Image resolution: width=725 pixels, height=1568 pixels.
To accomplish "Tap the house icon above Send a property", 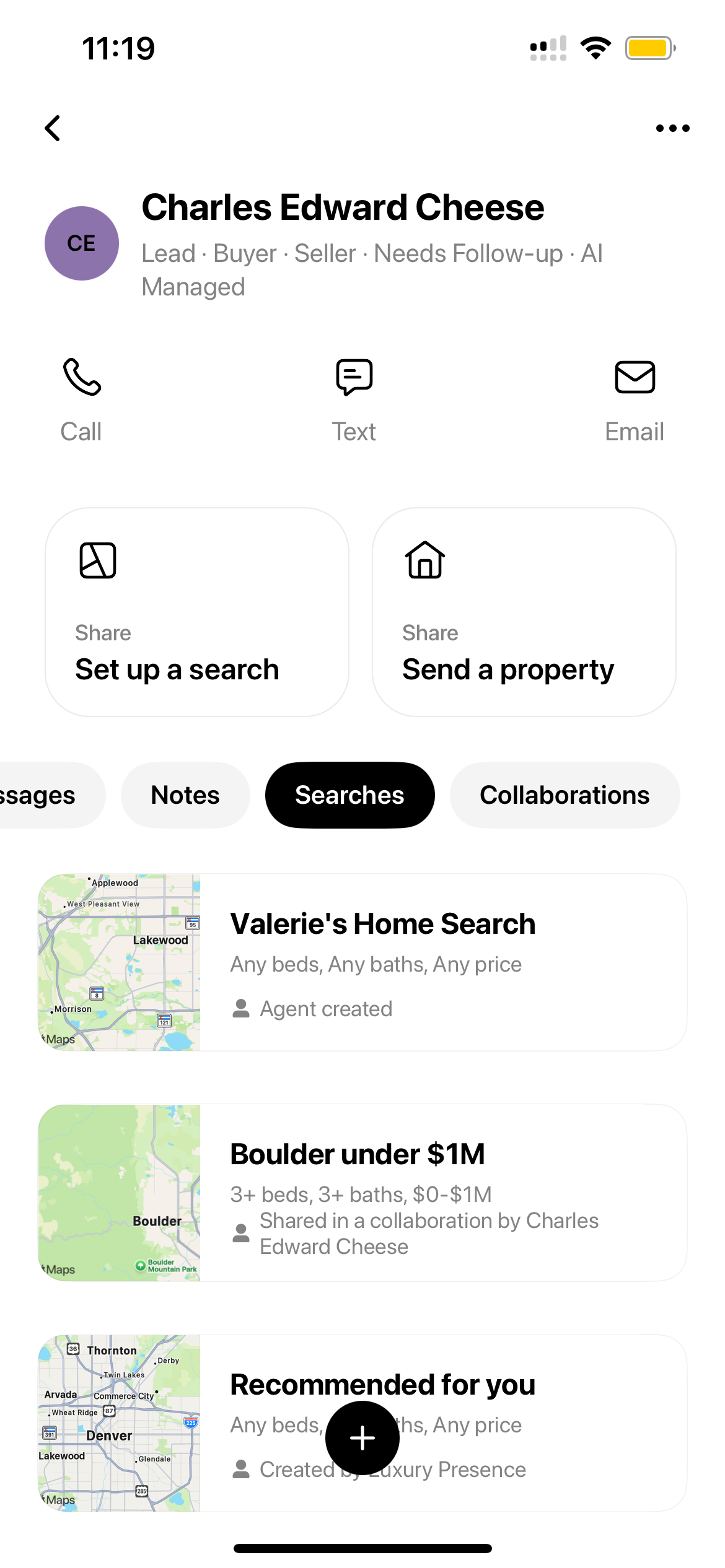I will pos(424,560).
